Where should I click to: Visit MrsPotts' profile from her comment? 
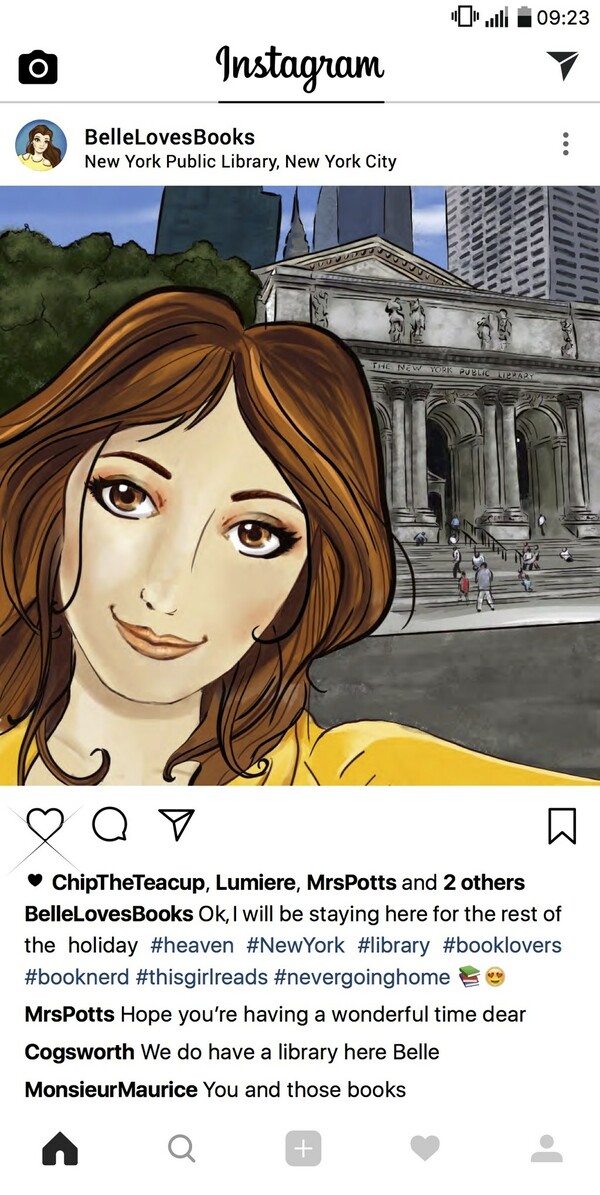[x=69, y=1015]
